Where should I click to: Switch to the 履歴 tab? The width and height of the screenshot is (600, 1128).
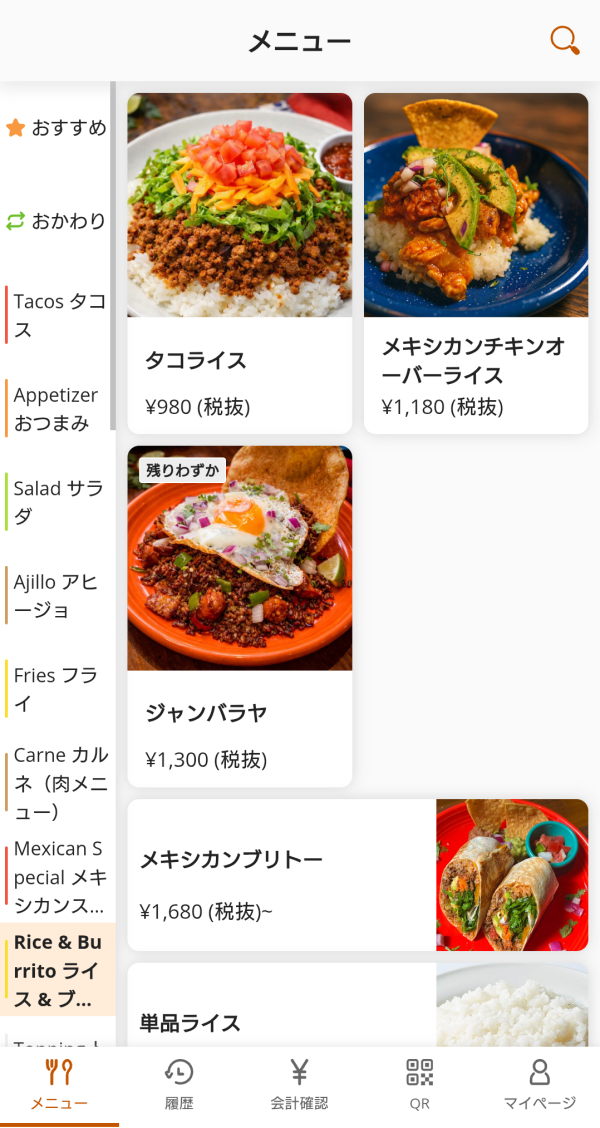(x=179, y=1085)
